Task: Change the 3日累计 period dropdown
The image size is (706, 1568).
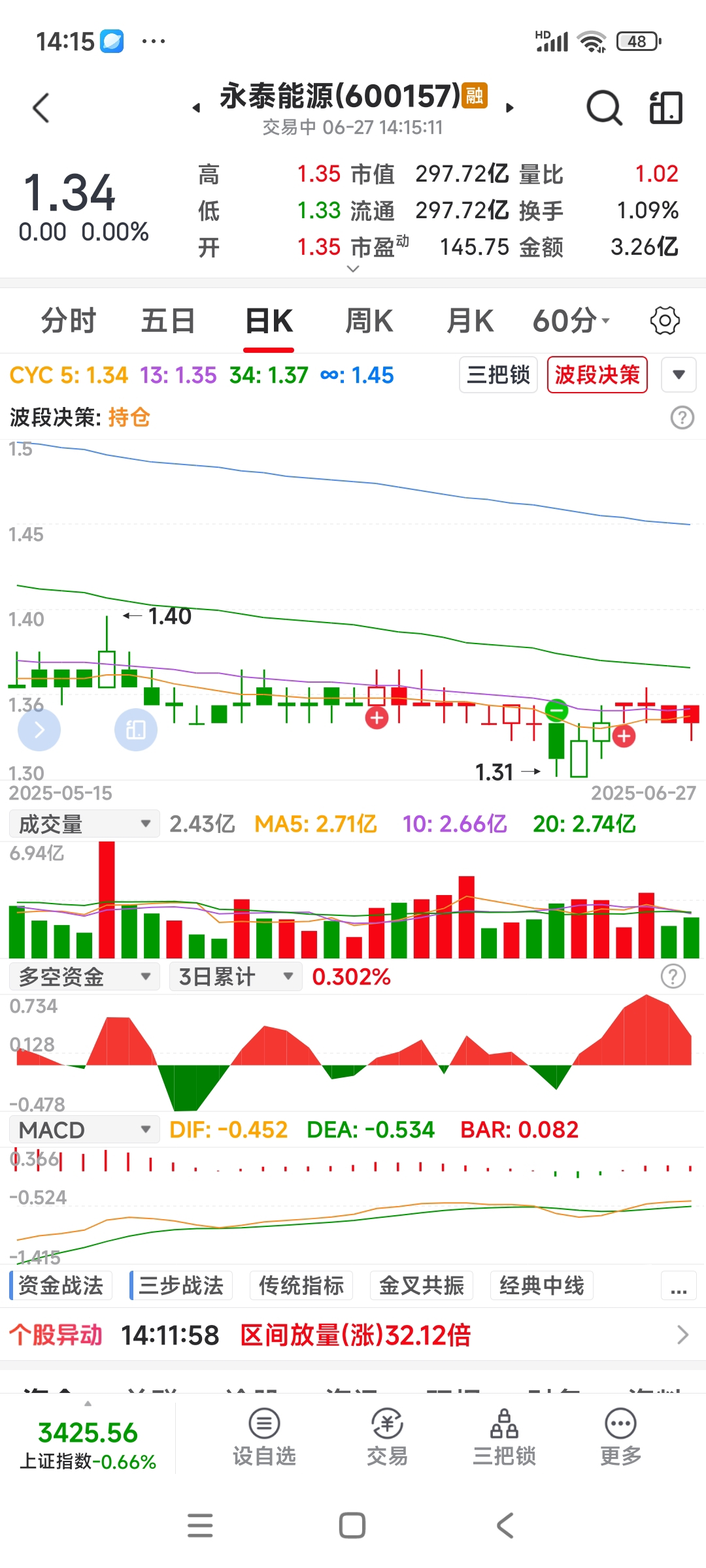Action: click(x=235, y=977)
